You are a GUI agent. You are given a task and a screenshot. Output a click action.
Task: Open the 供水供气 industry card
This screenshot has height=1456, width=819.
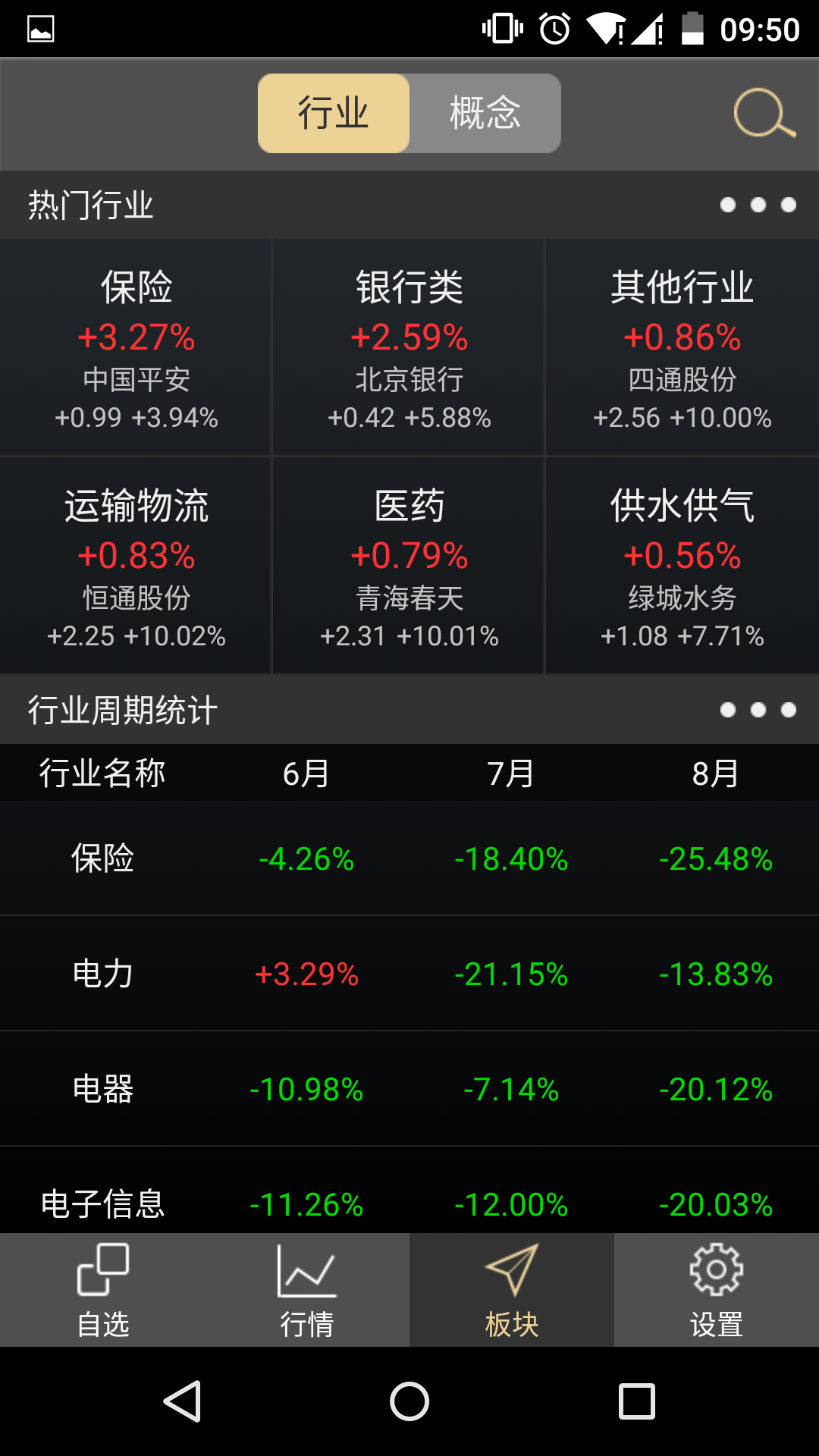682,566
